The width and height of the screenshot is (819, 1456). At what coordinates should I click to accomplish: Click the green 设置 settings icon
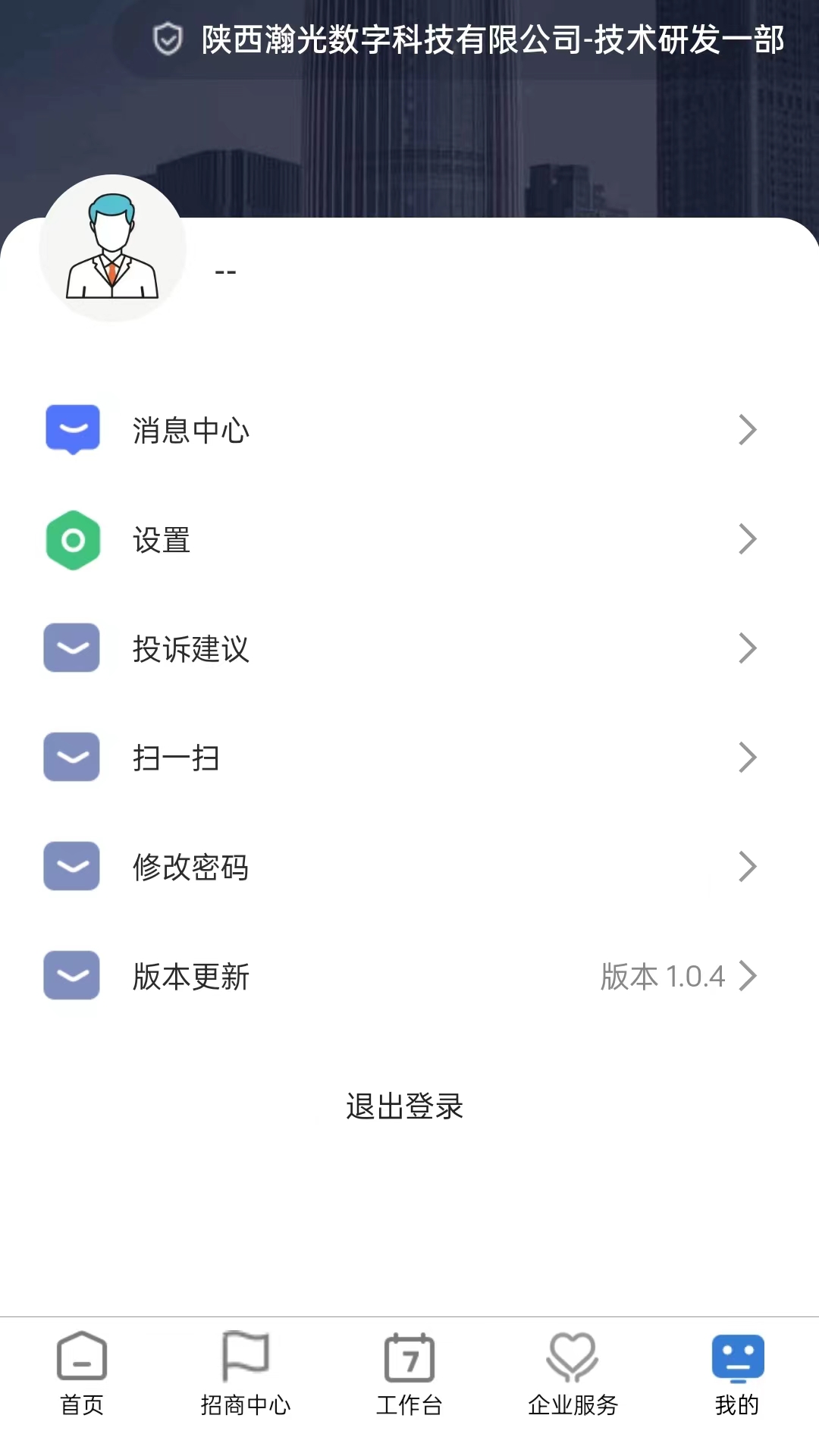point(71,540)
